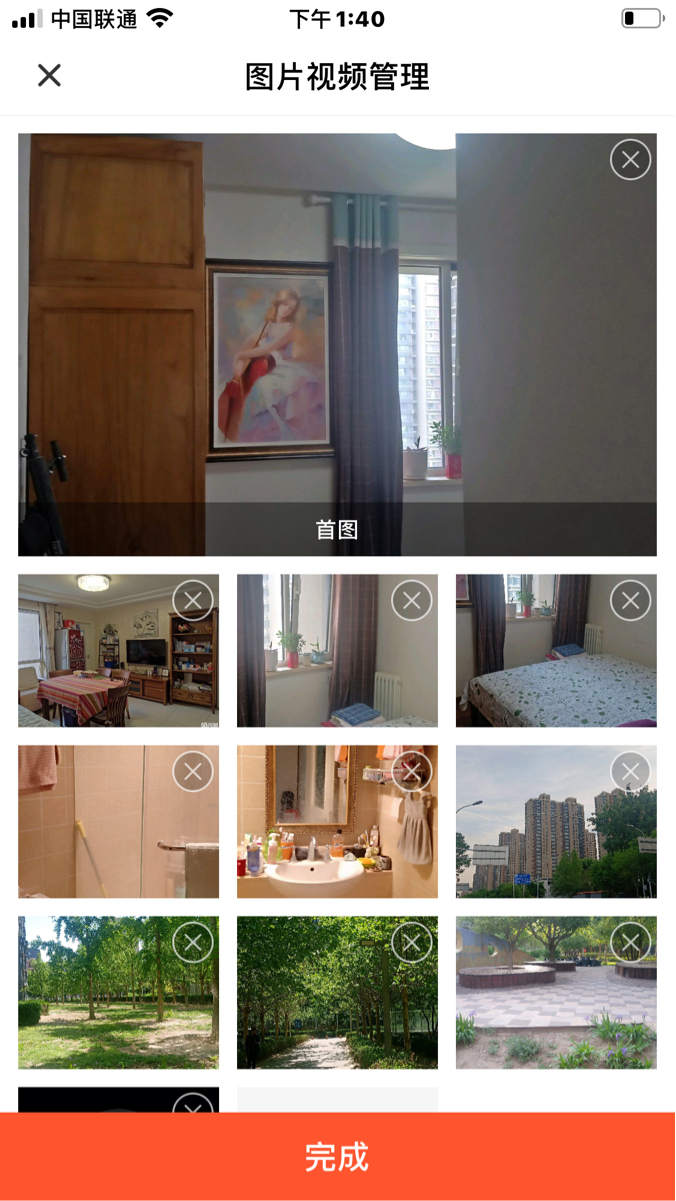Delete the paved plaza photo
The image size is (676, 1201).
pos(630,942)
